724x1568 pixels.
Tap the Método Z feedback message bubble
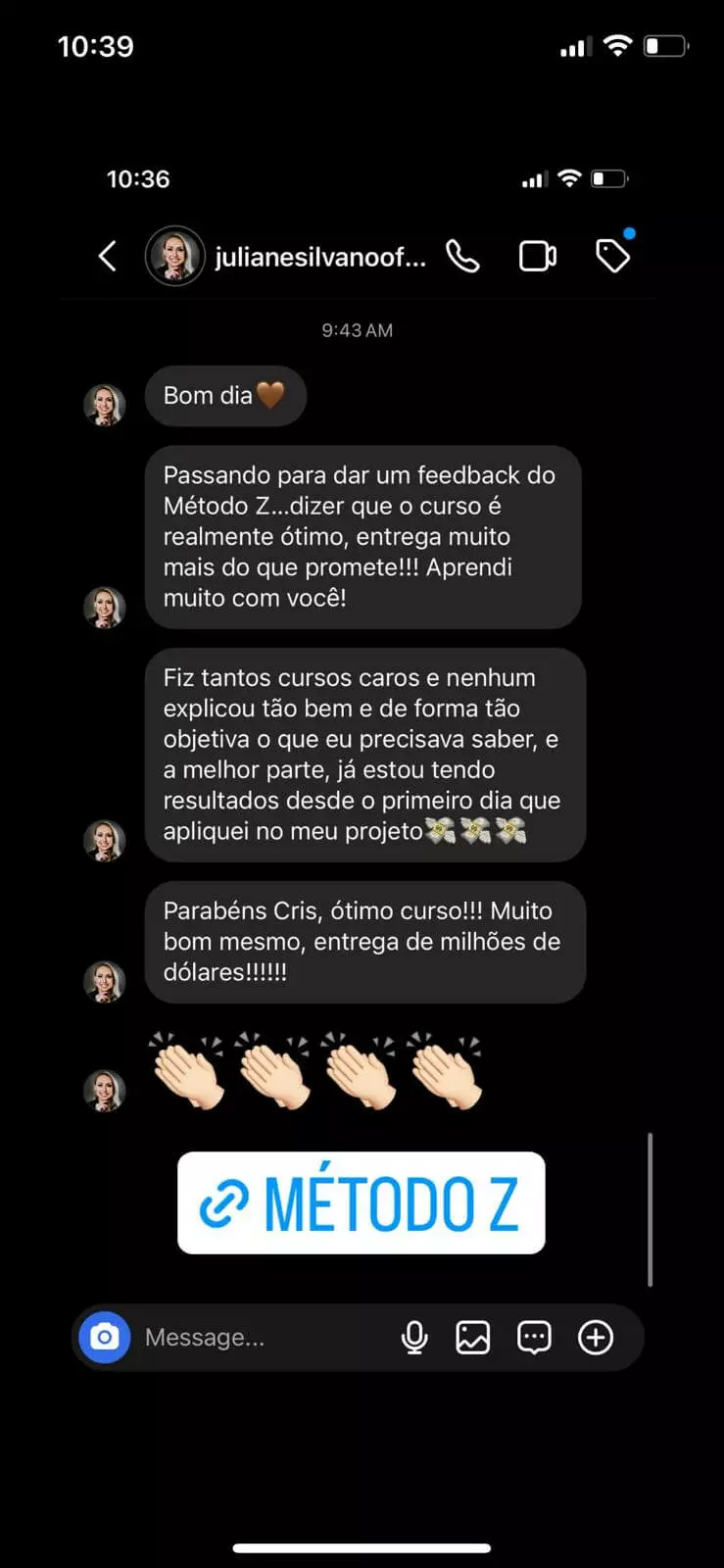pyautogui.click(x=363, y=537)
